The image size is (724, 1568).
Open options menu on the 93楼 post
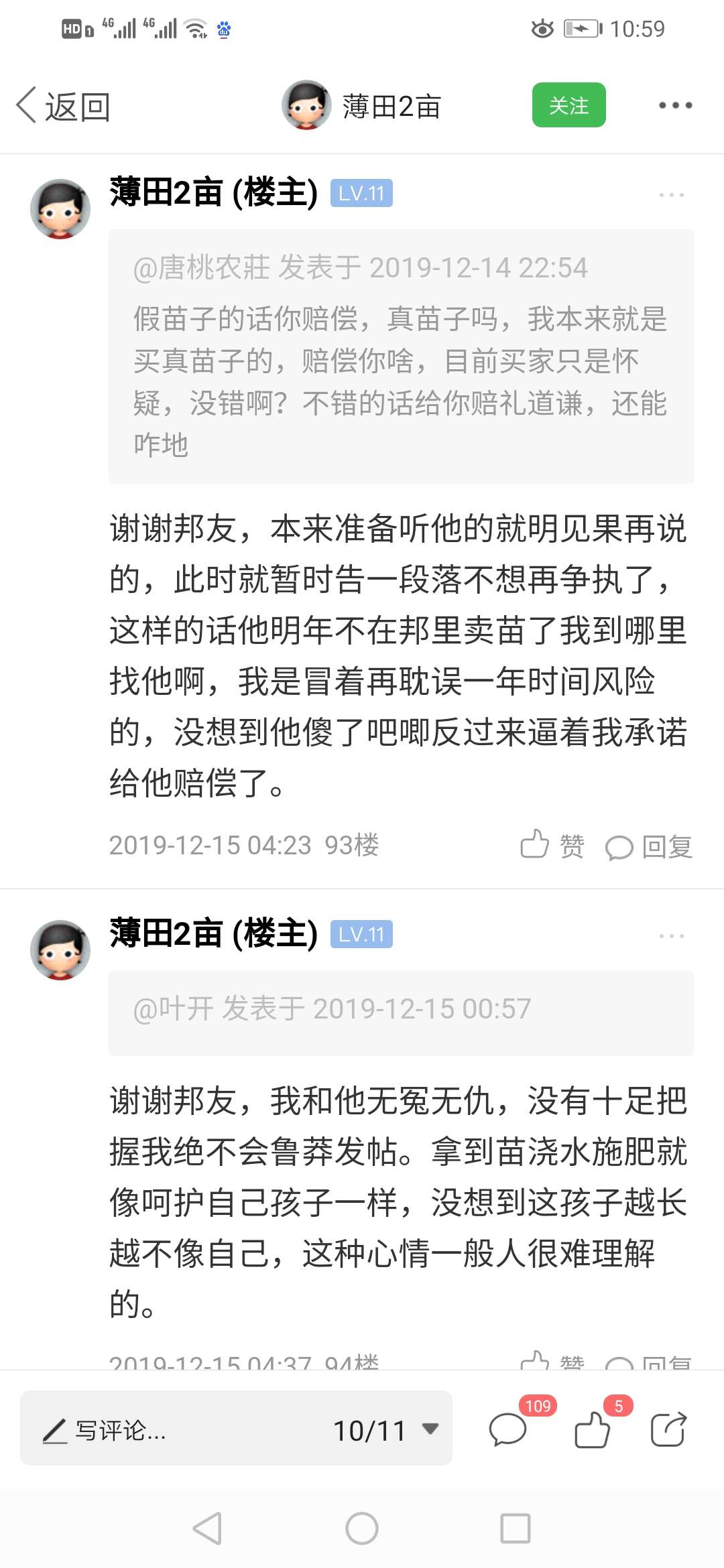671,195
